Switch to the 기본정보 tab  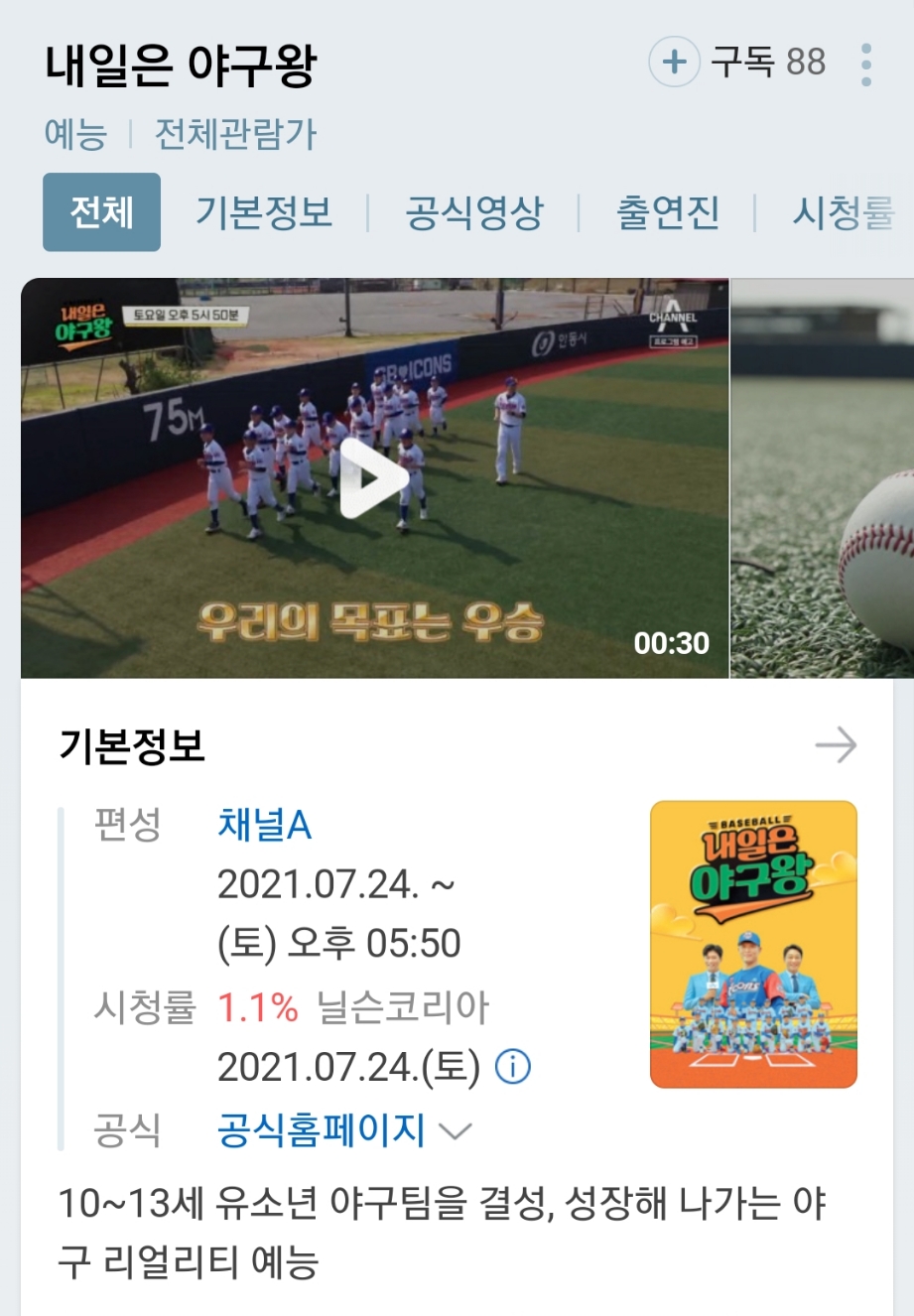pos(264,212)
